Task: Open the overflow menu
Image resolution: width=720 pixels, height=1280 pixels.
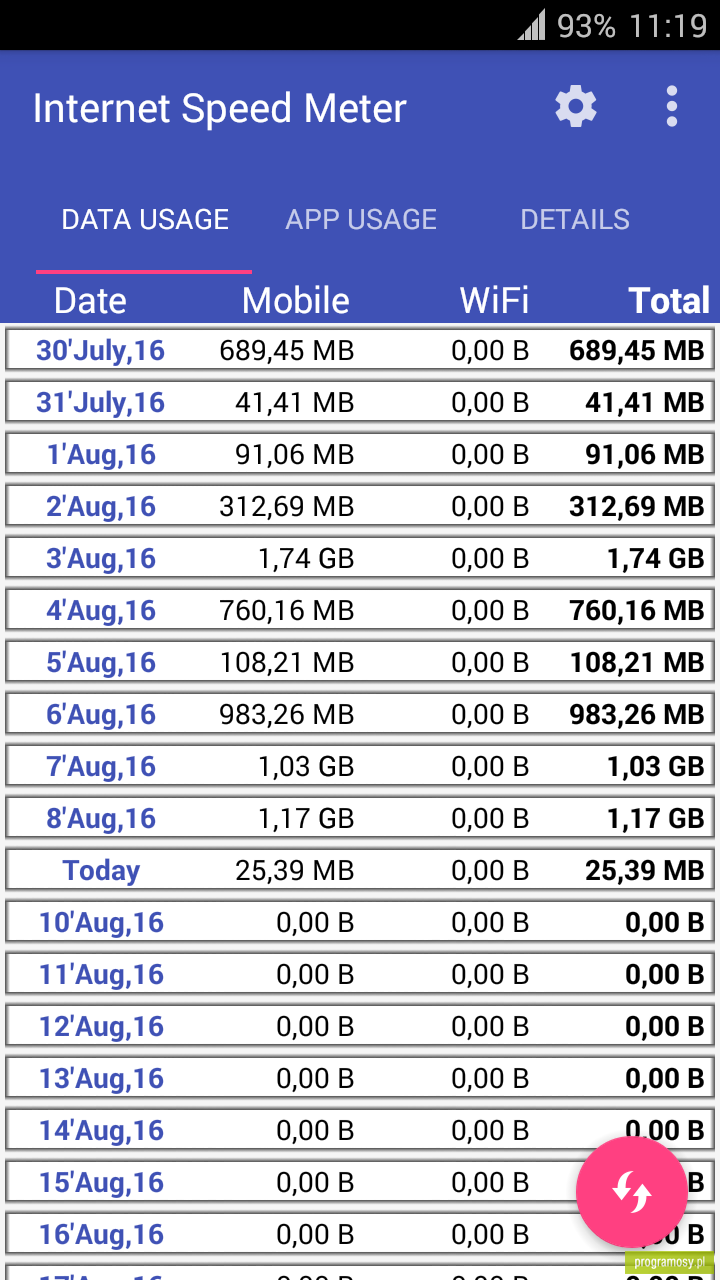Action: [671, 106]
